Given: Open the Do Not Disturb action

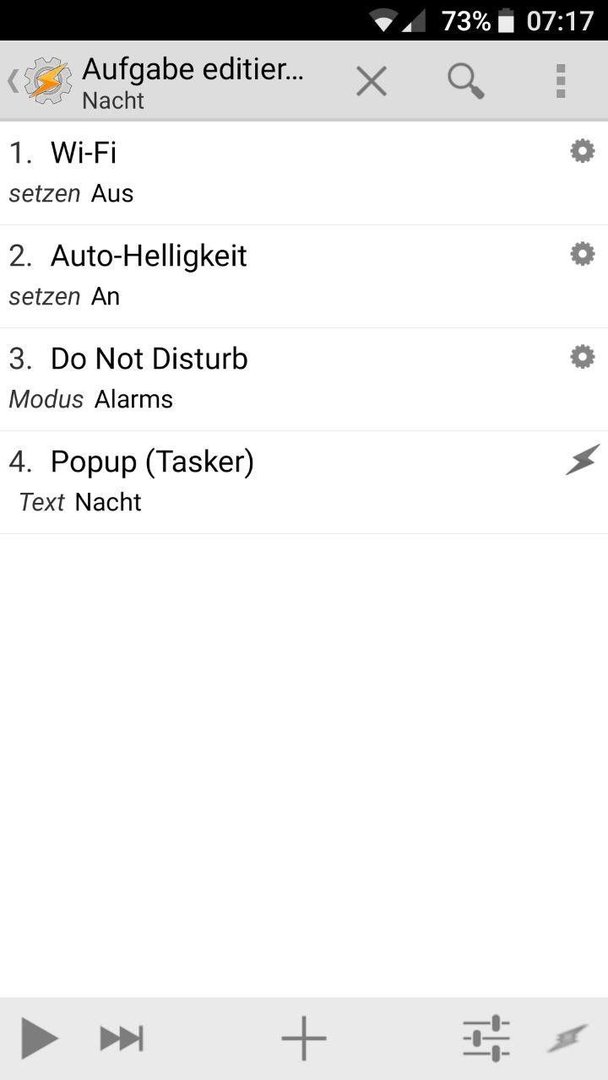Looking at the screenshot, I should click(304, 380).
